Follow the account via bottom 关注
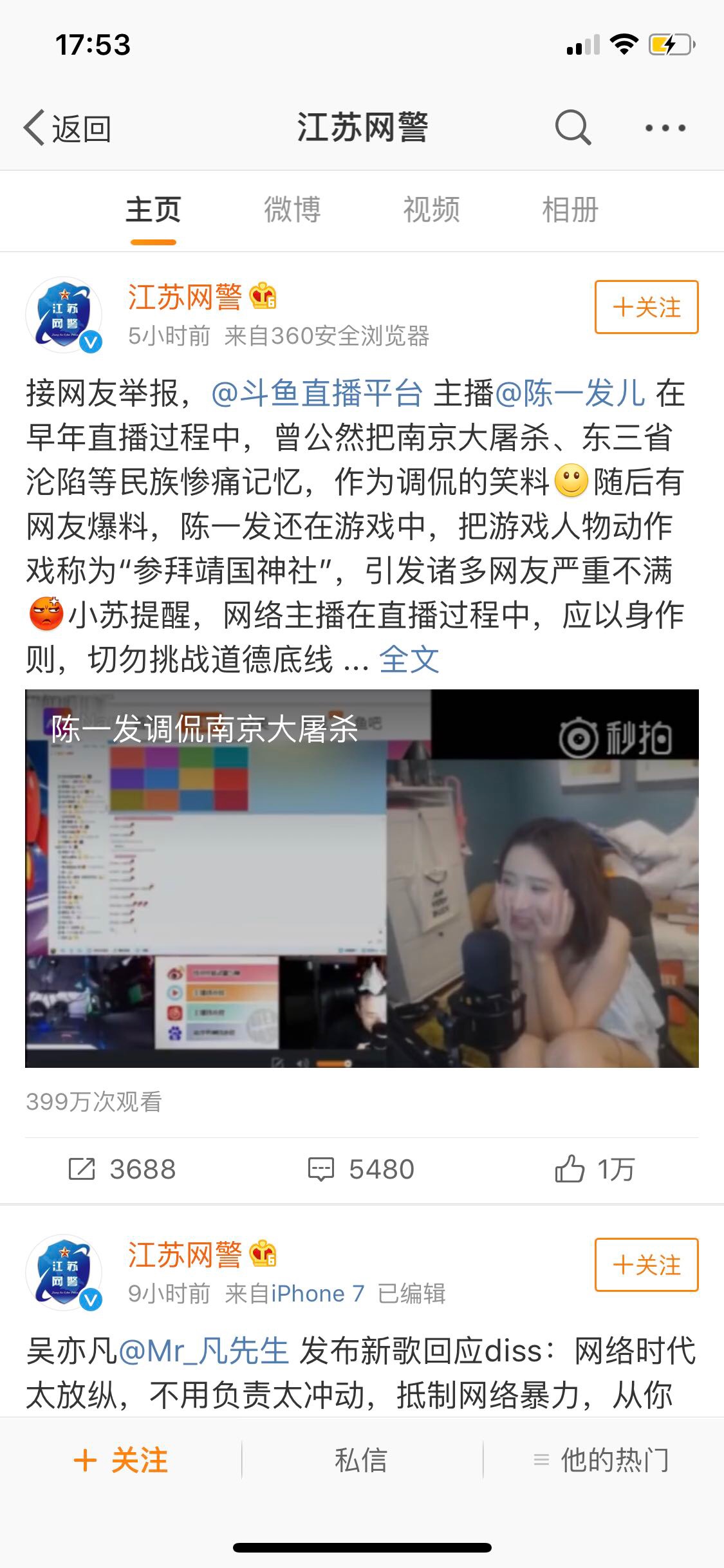 tap(121, 1461)
